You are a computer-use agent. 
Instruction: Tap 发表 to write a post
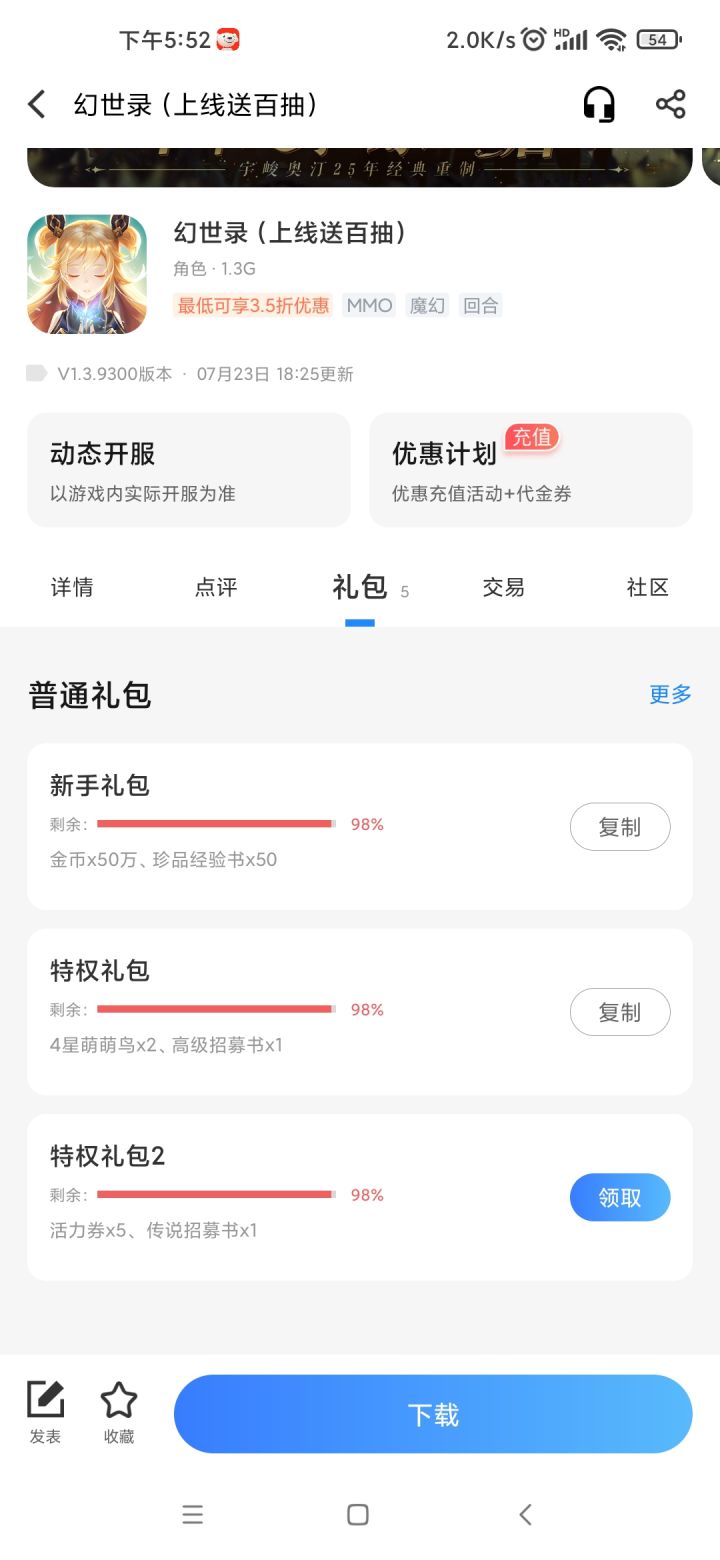45,1412
